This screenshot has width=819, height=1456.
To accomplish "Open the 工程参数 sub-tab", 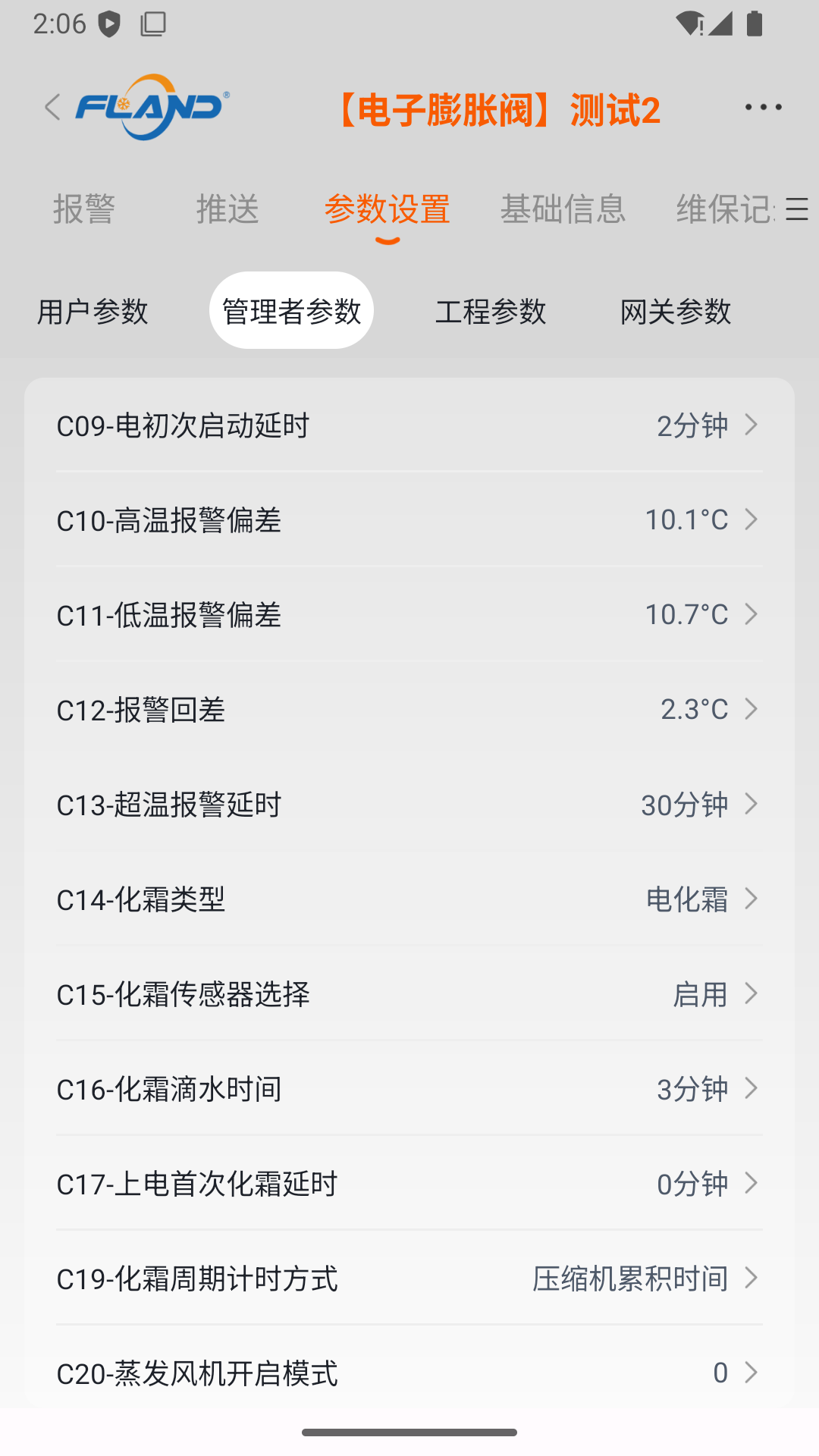I will point(492,311).
